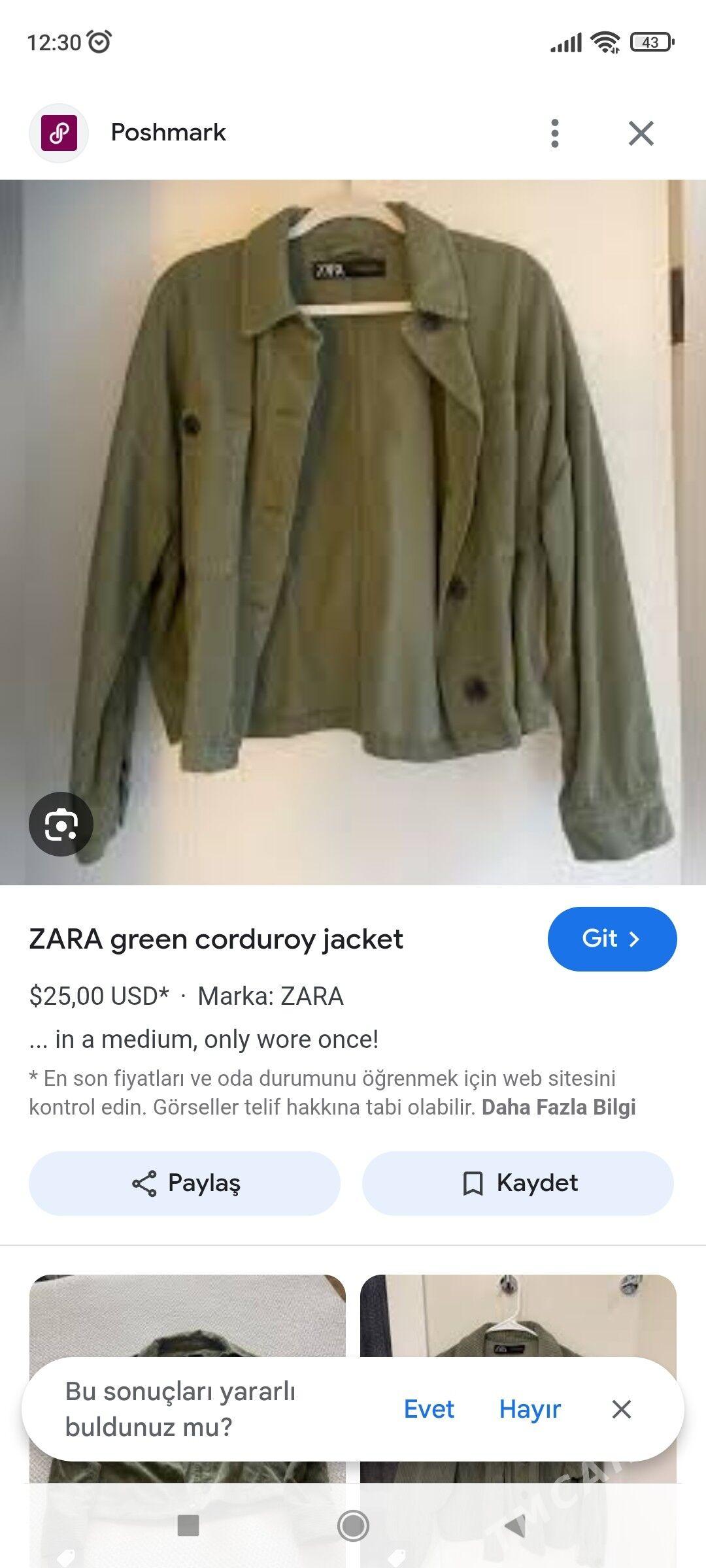This screenshot has width=706, height=1568.
Task: Go to the system home screen
Action: pyautogui.click(x=353, y=1526)
